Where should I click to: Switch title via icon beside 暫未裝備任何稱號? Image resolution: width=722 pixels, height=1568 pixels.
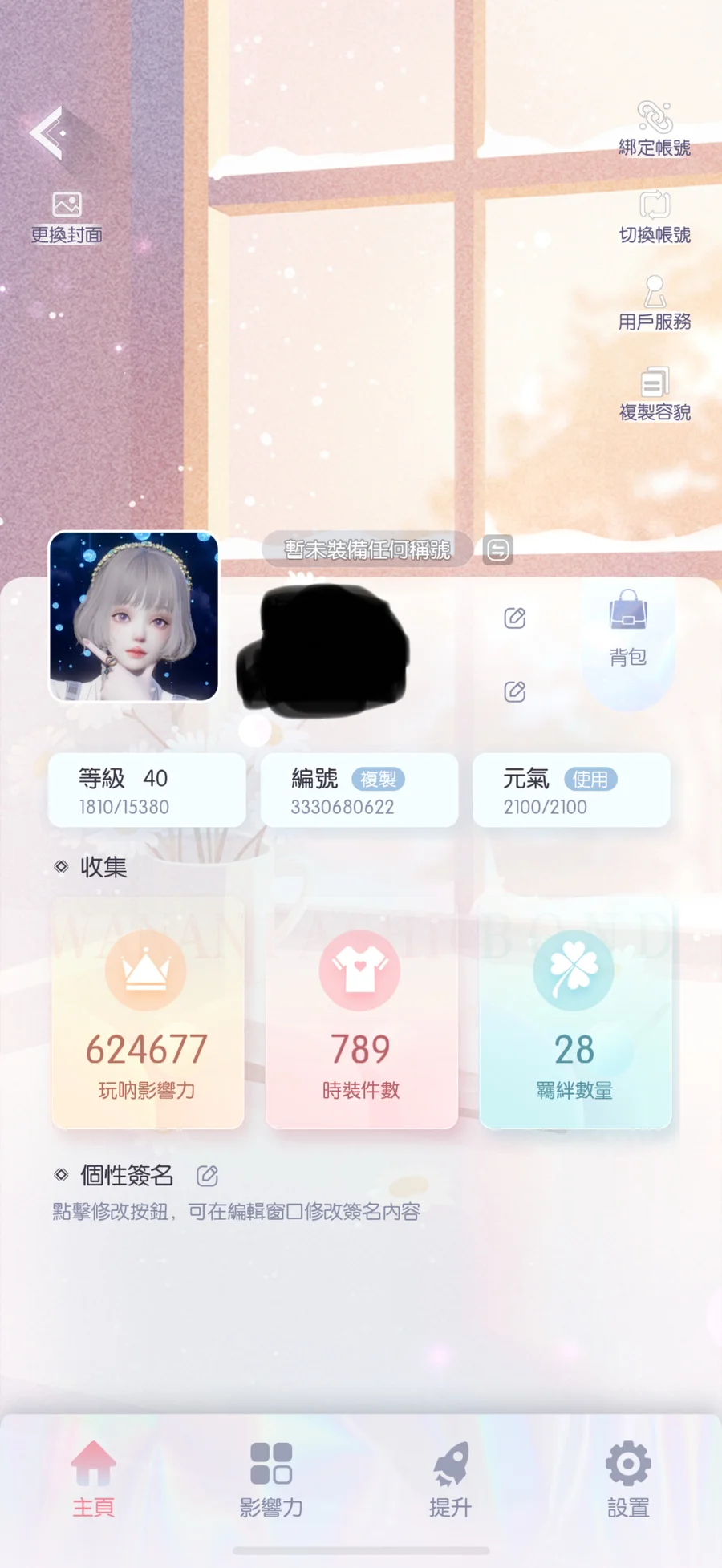(497, 549)
